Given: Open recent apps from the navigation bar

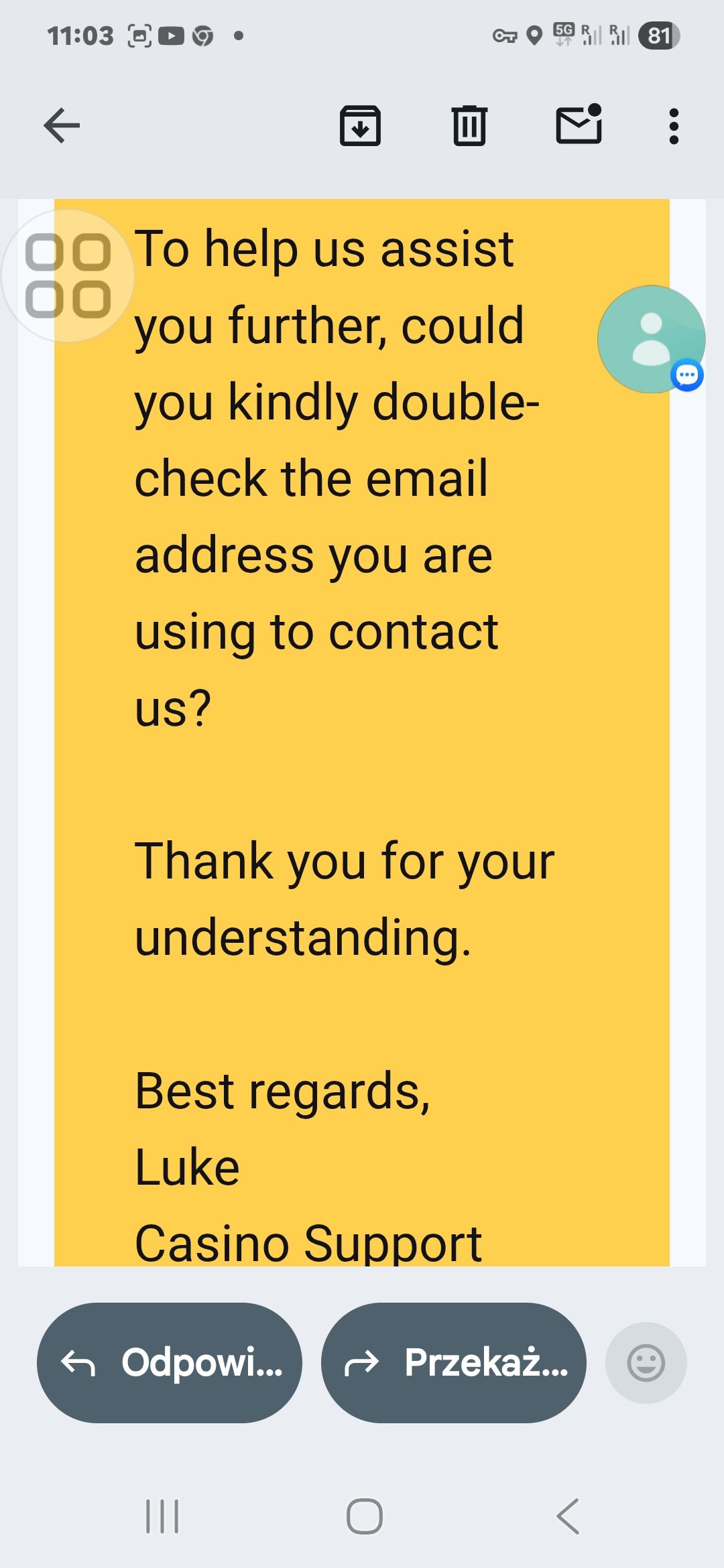Looking at the screenshot, I should (162, 1516).
